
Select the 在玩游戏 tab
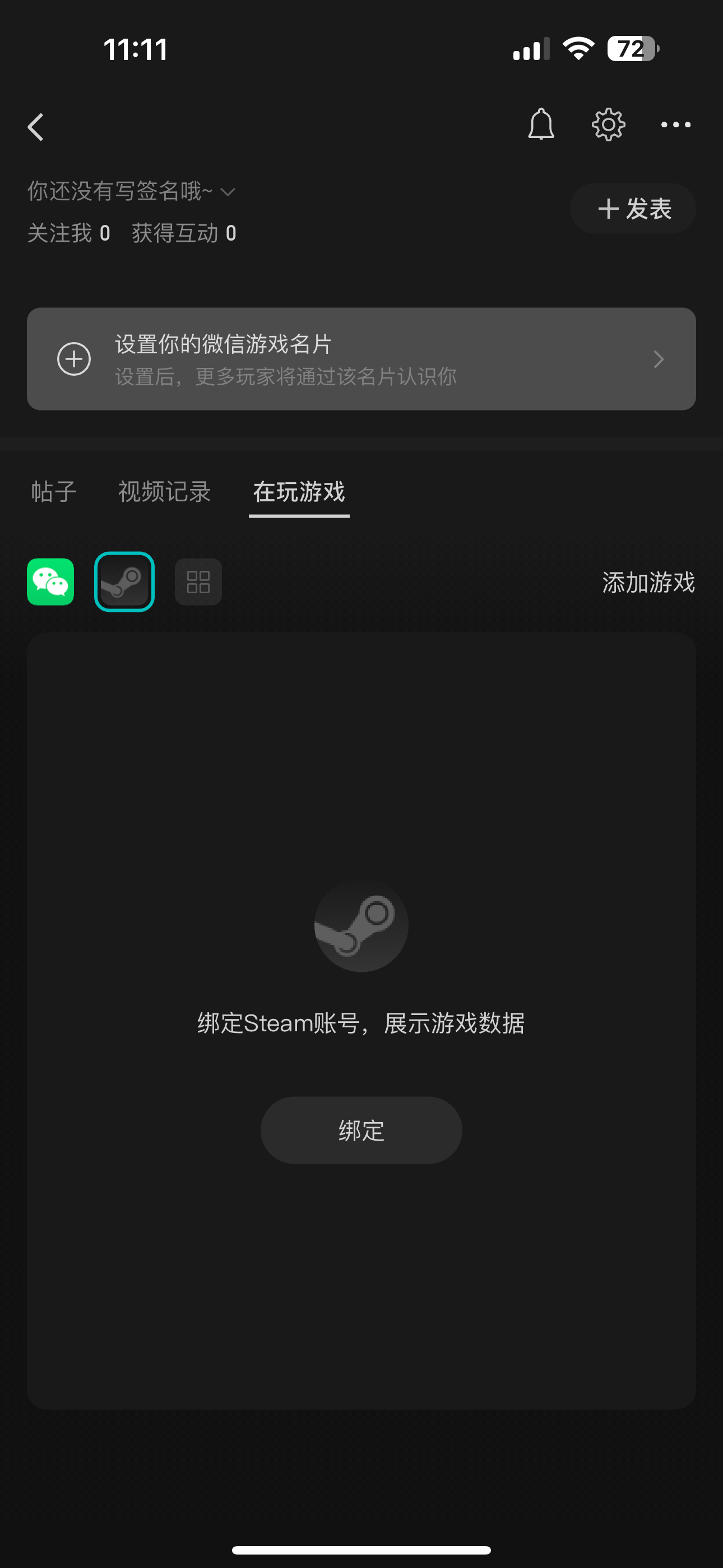299,492
